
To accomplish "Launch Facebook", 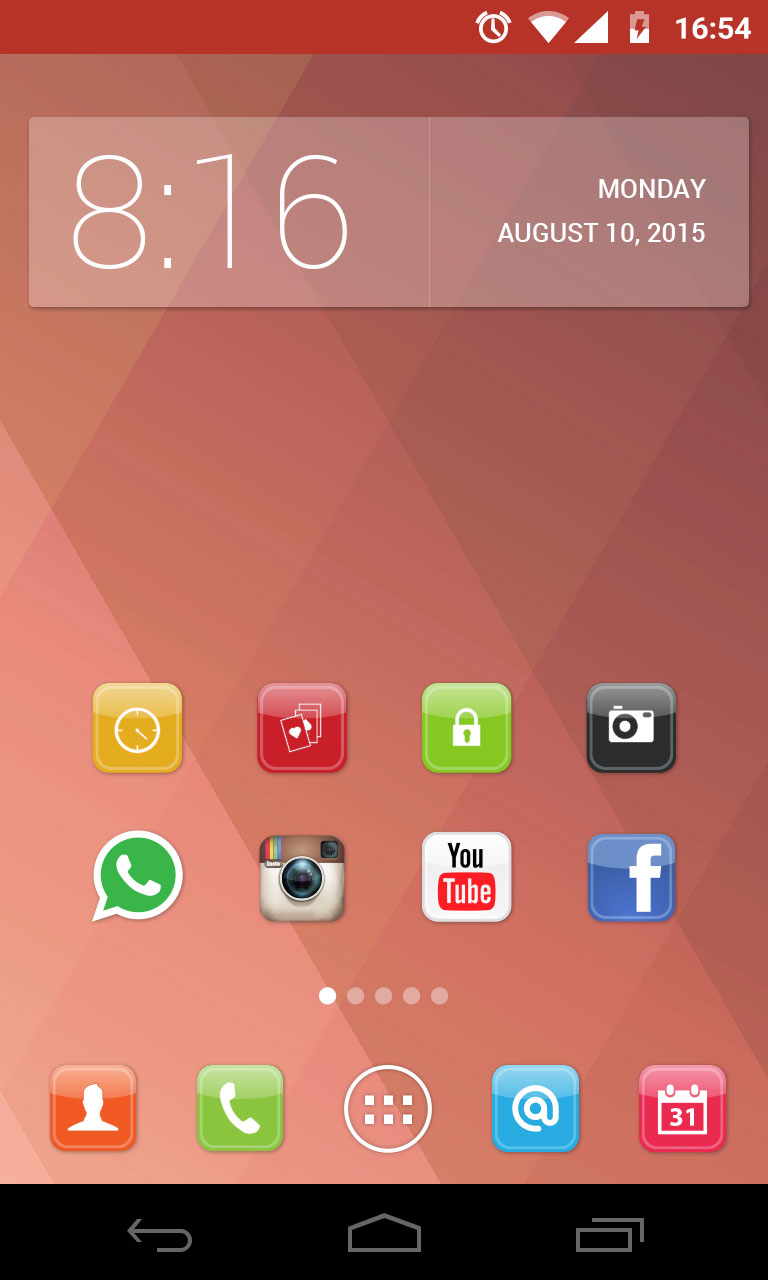I will (x=631, y=877).
